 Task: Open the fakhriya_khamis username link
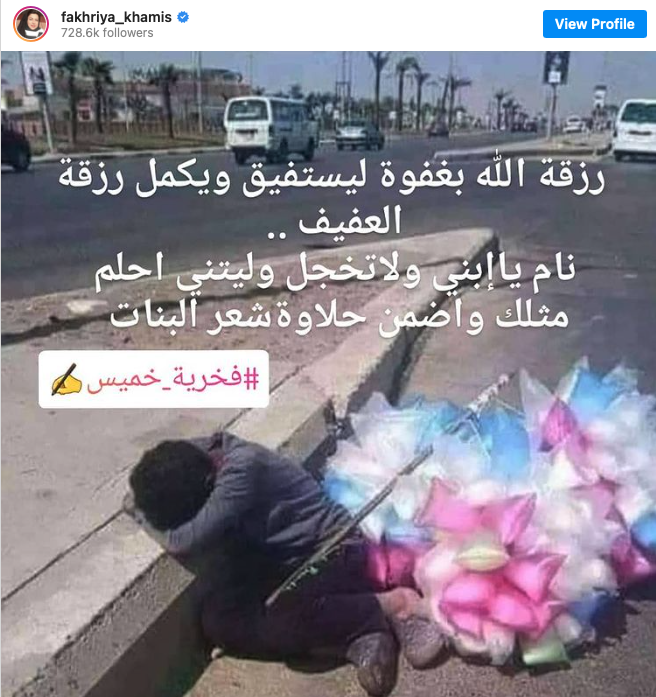[x=112, y=17]
